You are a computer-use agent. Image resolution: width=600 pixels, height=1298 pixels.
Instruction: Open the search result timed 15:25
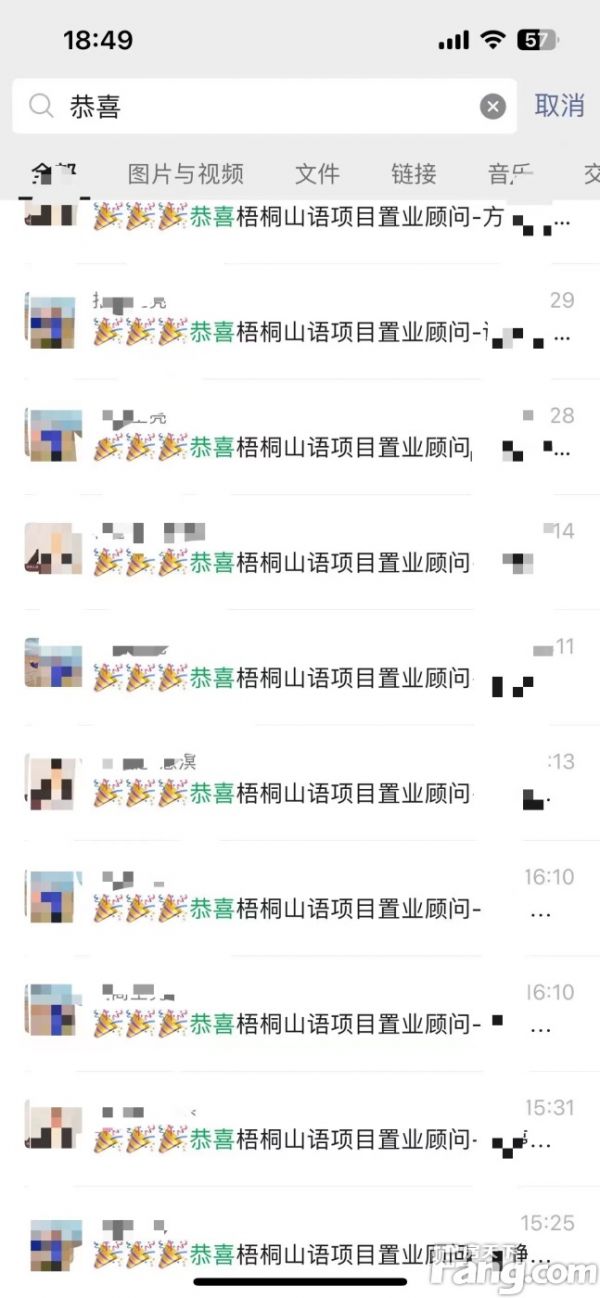pos(300,1242)
